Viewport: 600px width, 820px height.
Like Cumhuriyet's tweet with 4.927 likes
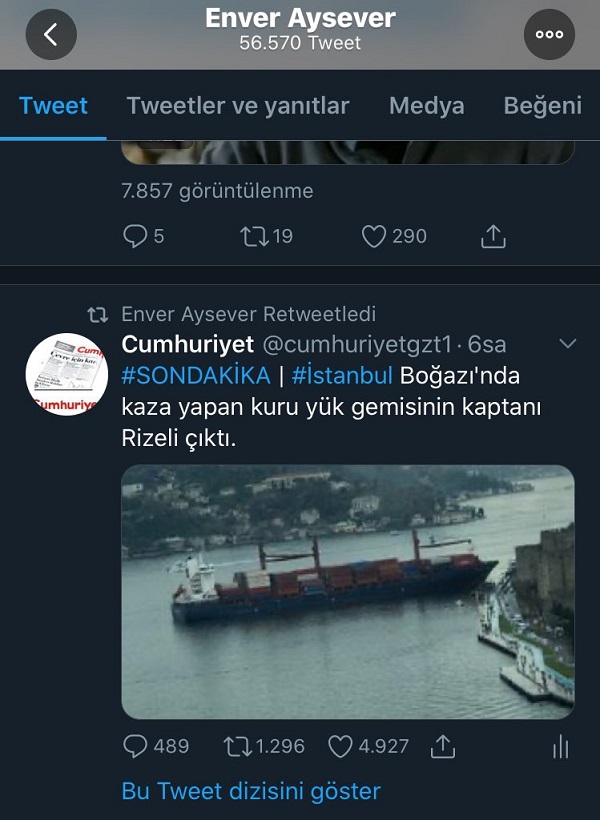342,746
